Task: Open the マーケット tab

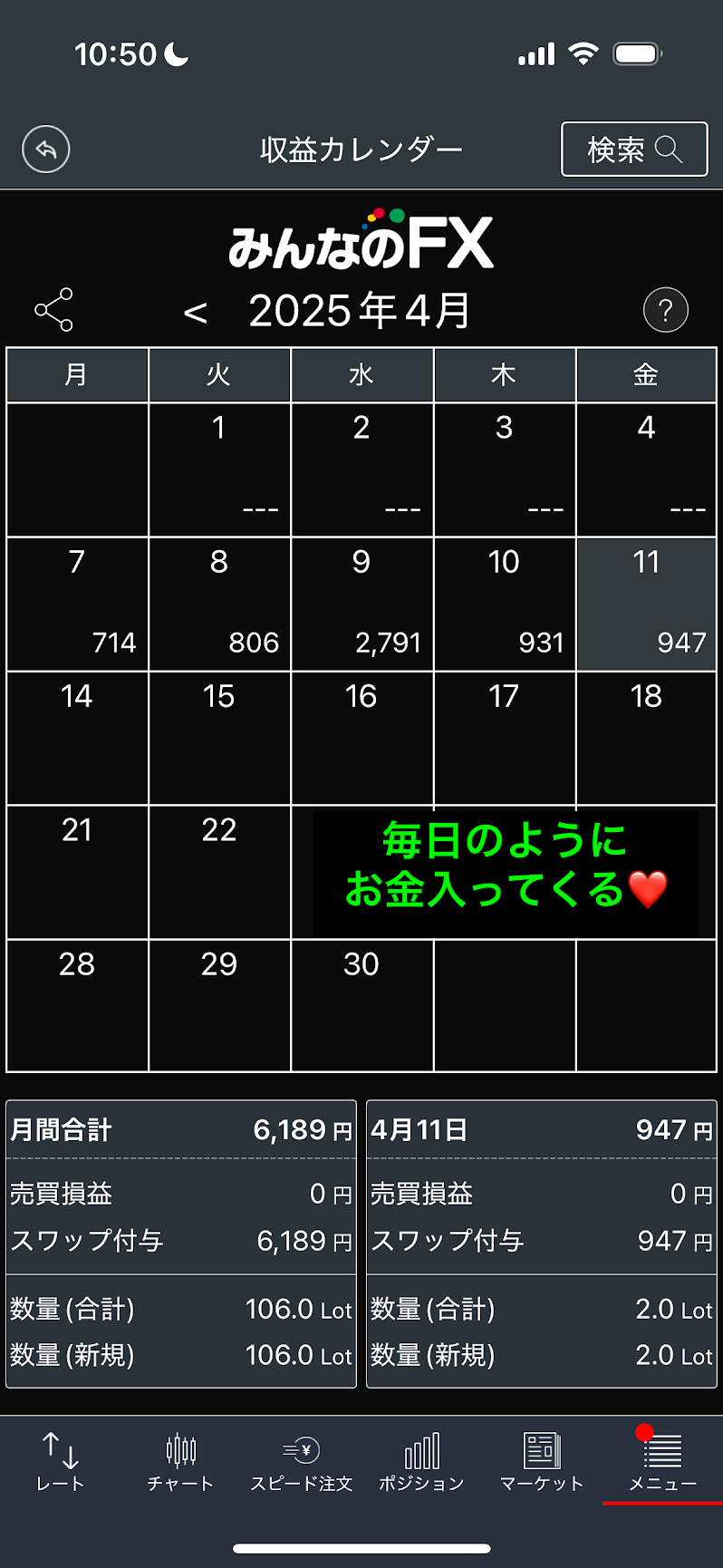Action: pyautogui.click(x=542, y=1461)
